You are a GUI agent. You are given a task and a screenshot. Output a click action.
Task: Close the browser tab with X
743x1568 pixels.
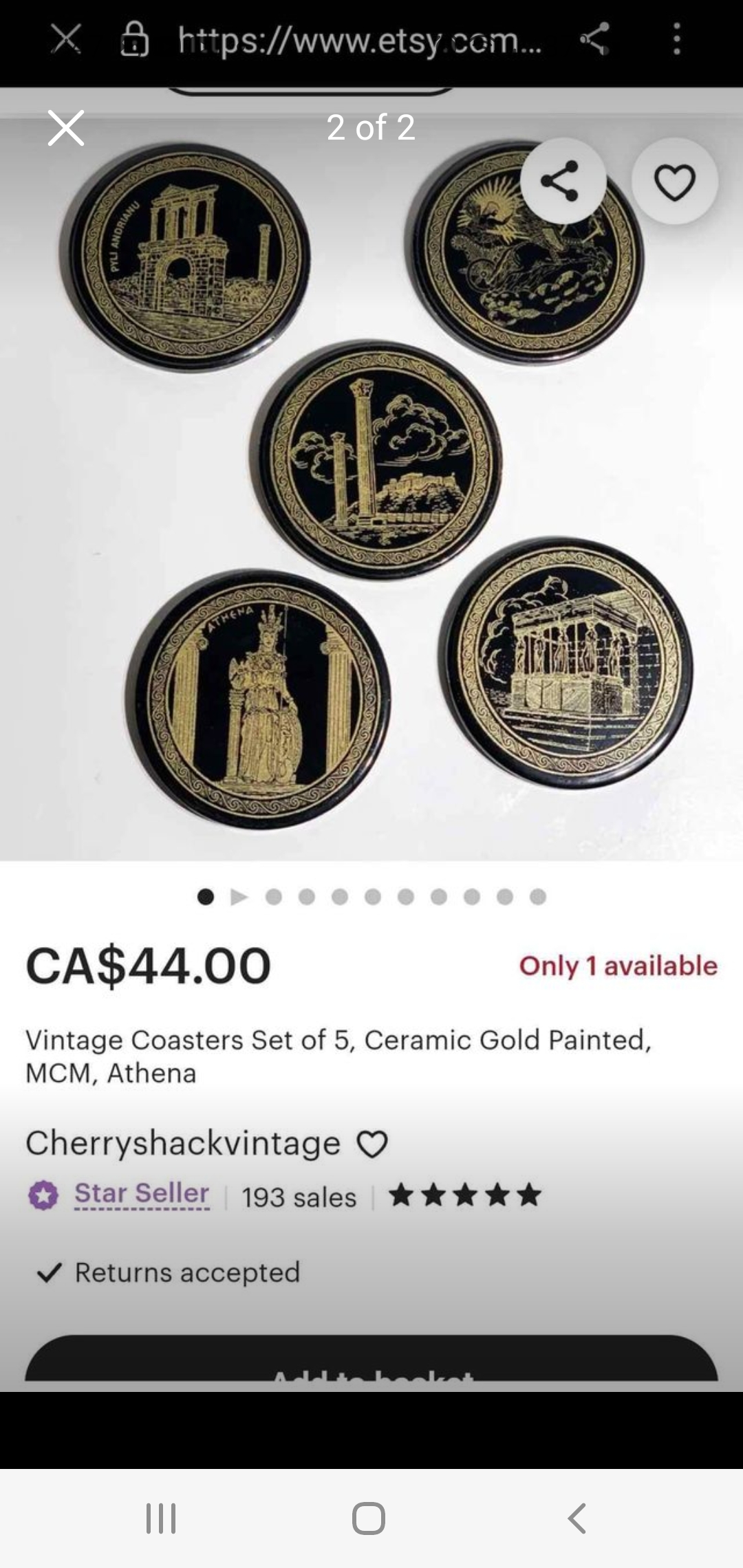tap(66, 39)
